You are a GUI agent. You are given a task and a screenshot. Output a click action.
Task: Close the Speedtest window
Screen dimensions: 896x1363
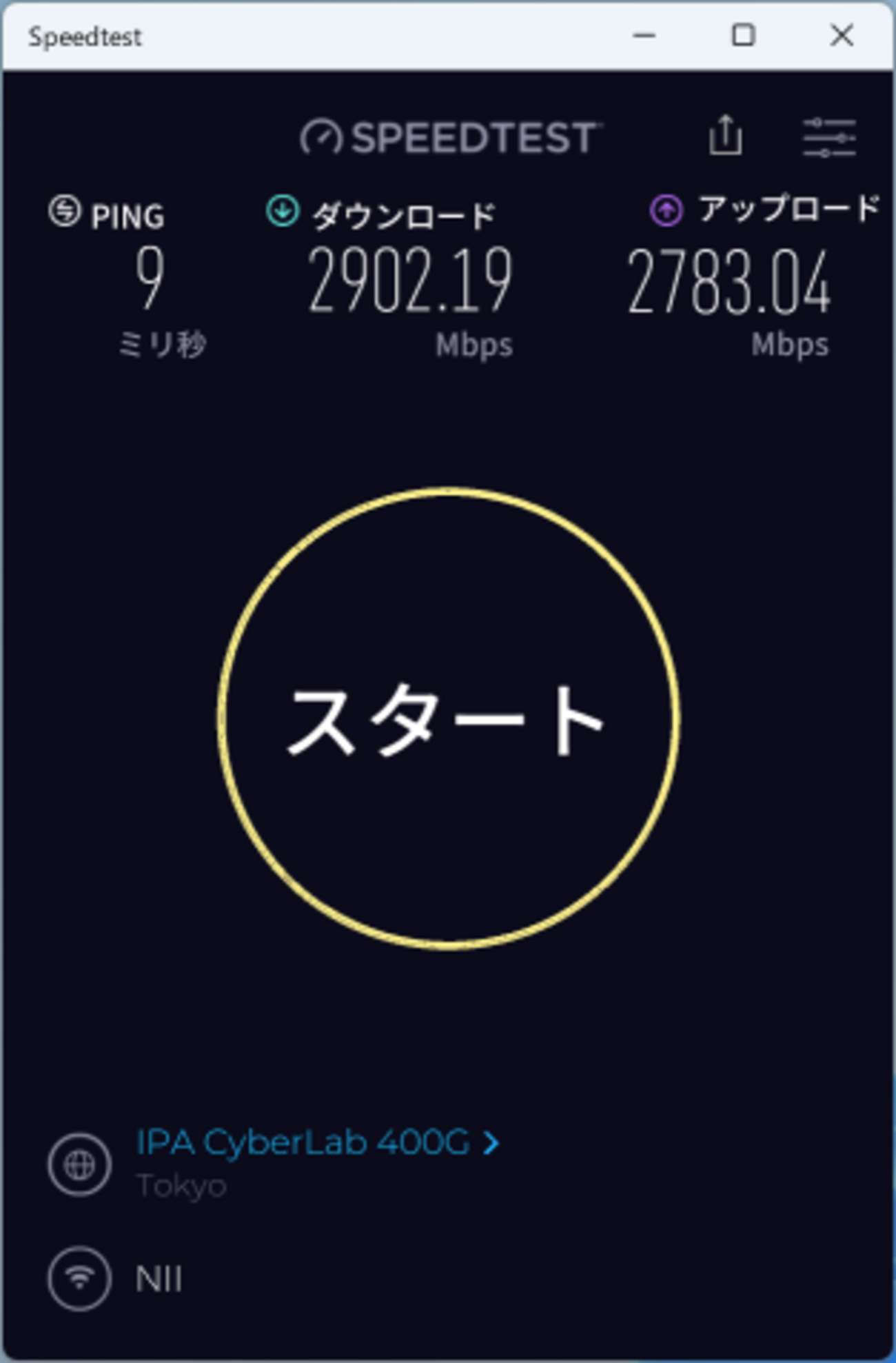[842, 35]
